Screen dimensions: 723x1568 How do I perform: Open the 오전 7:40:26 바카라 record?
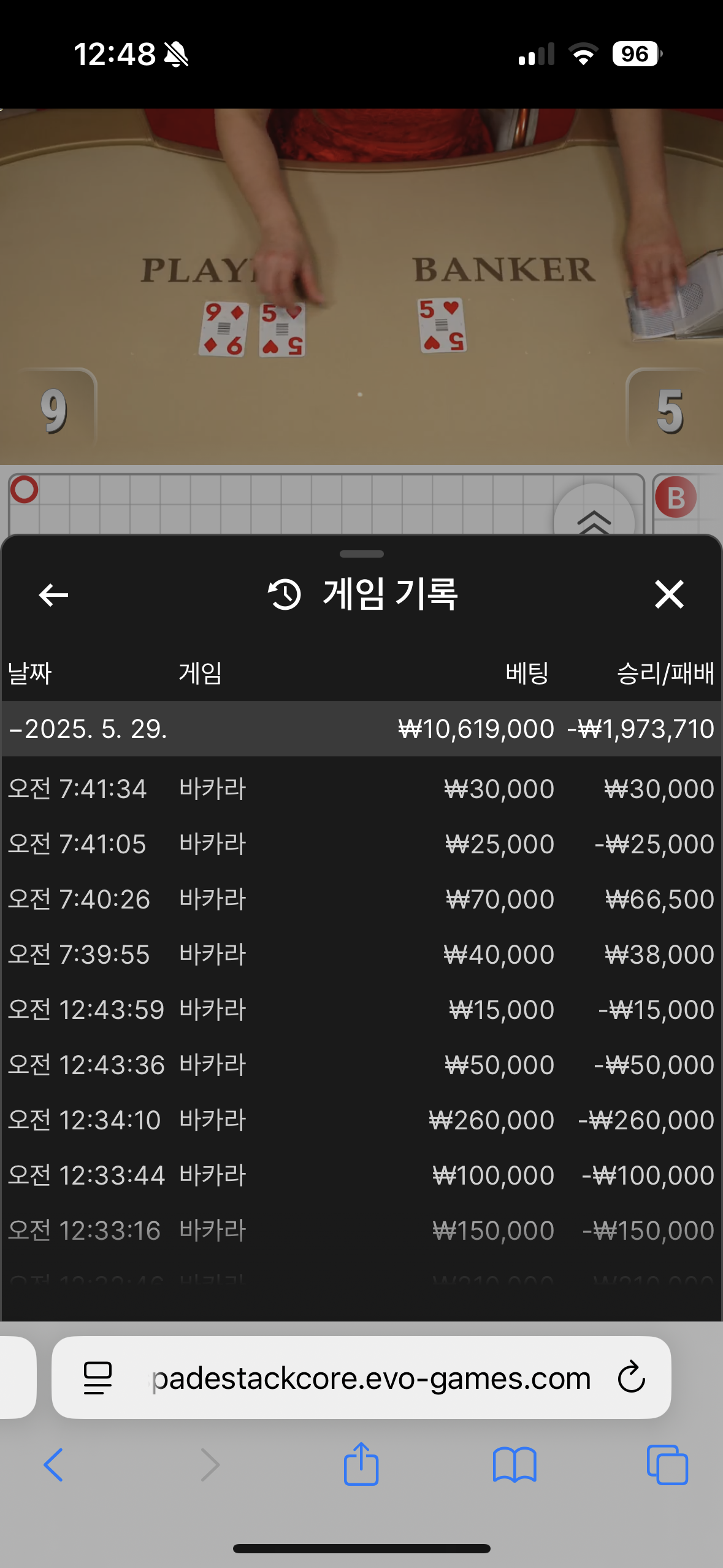click(x=361, y=899)
